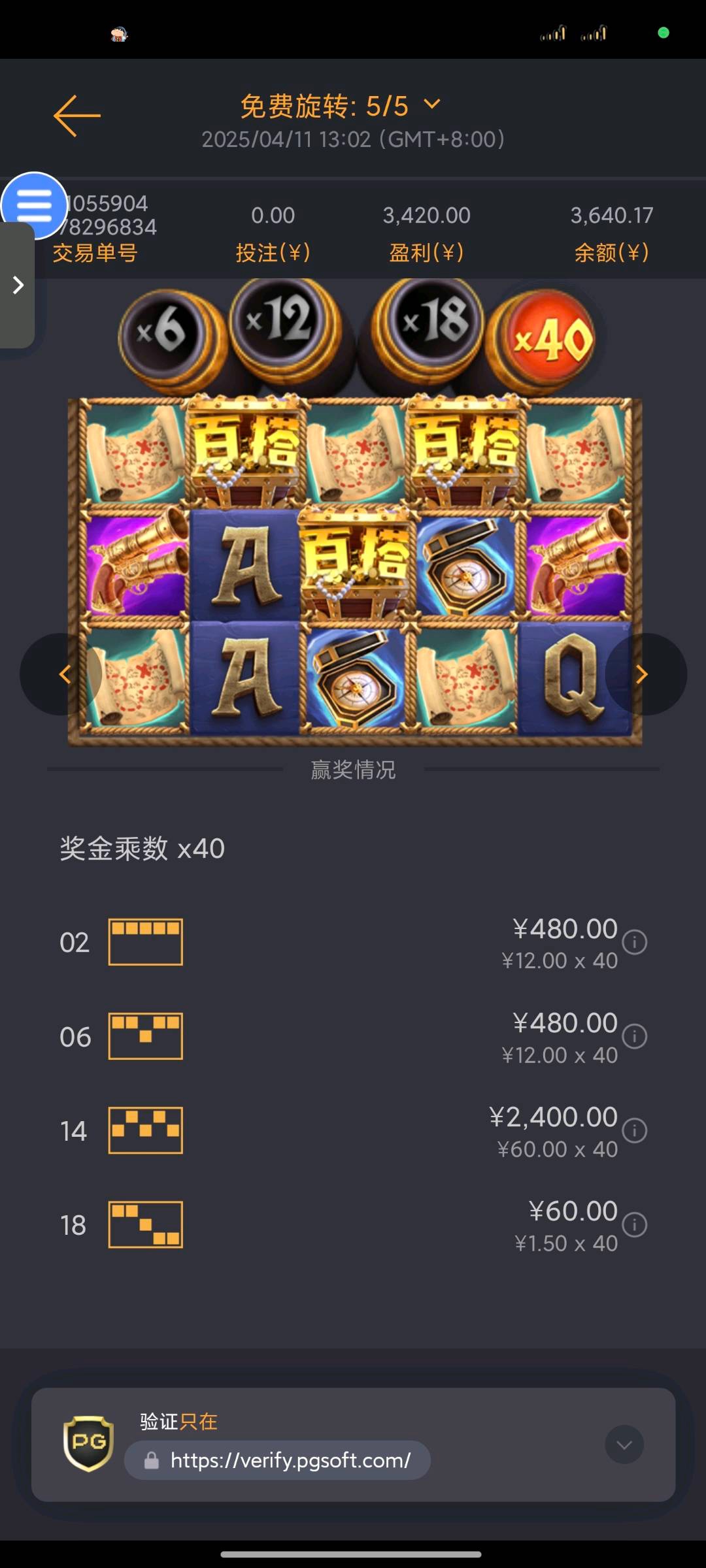706x1568 pixels.
Task: Show the previous spin with left arrow
Action: pos(63,674)
